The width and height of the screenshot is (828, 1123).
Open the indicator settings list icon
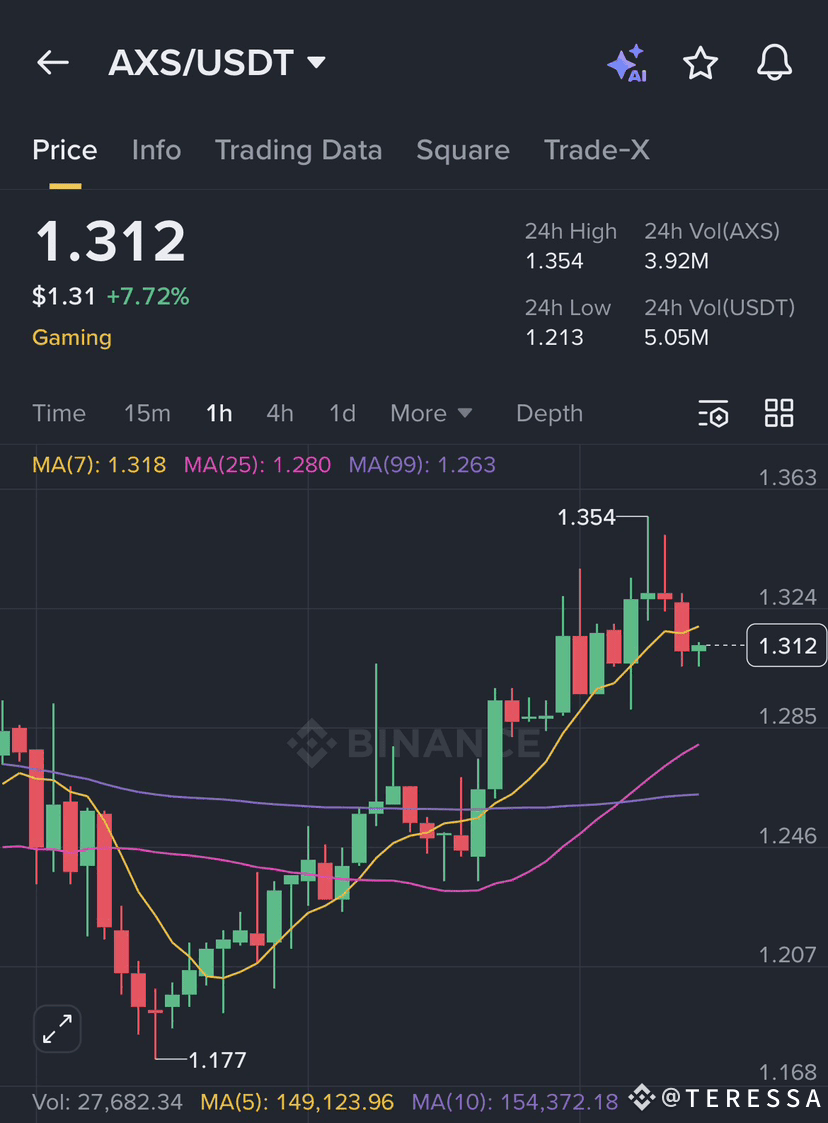click(x=714, y=413)
